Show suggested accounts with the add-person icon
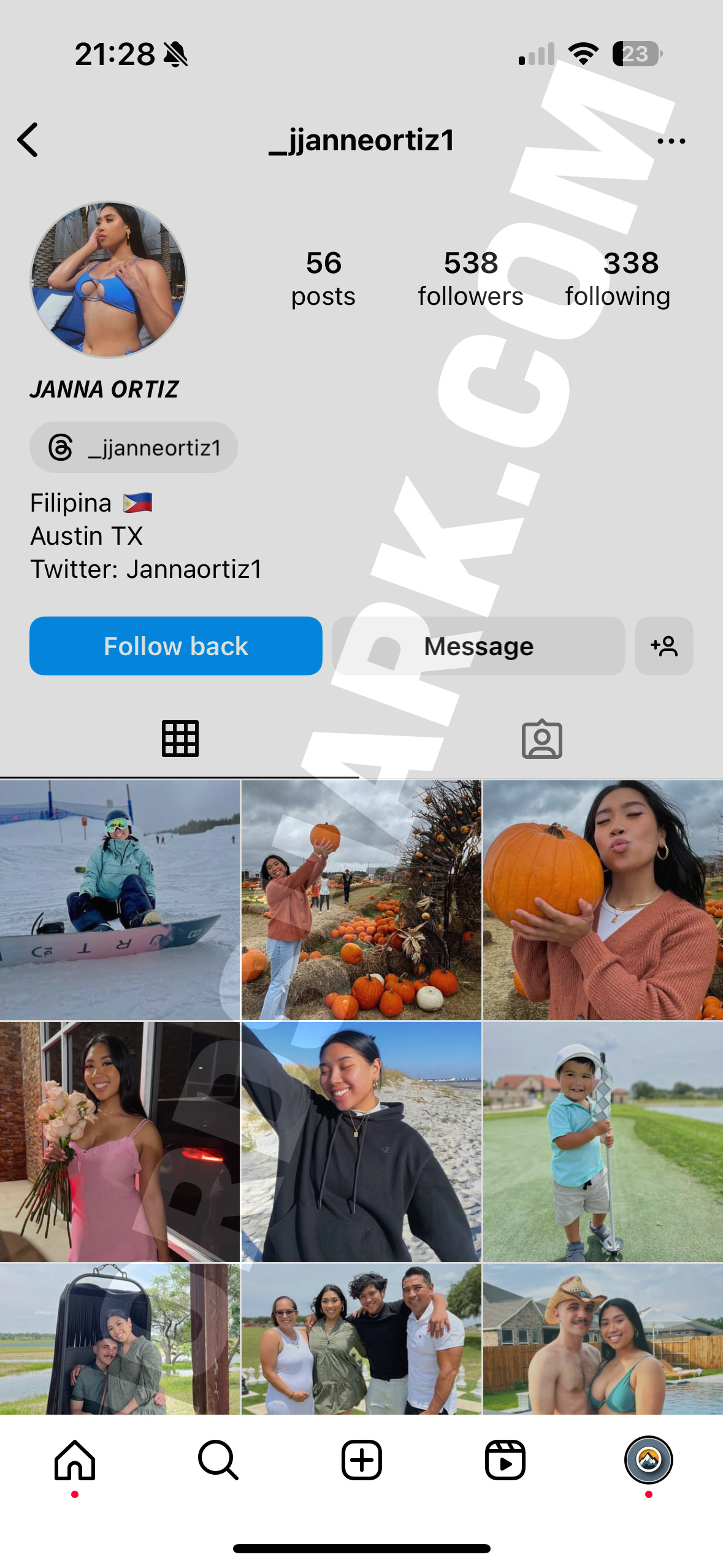 [664, 646]
